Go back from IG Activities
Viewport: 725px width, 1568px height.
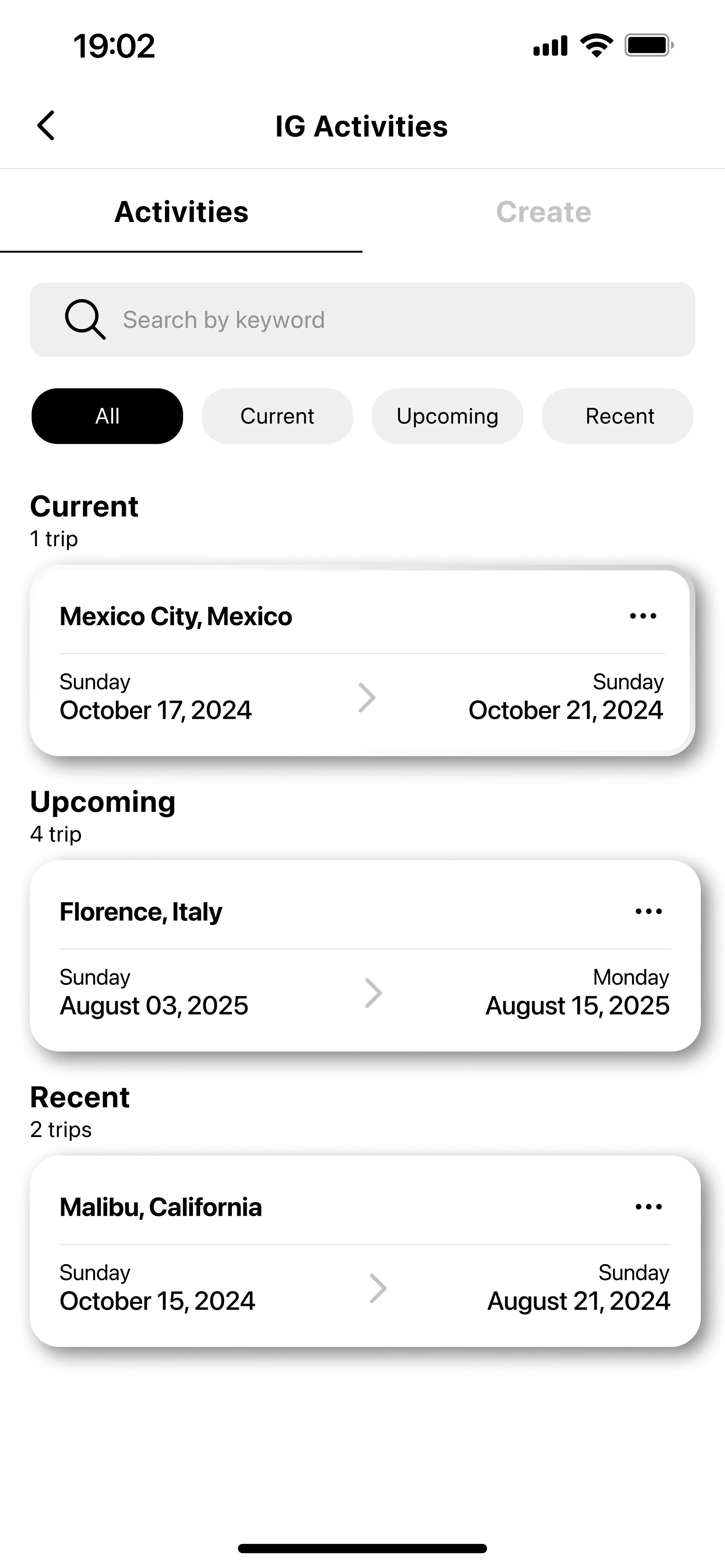[x=46, y=126]
